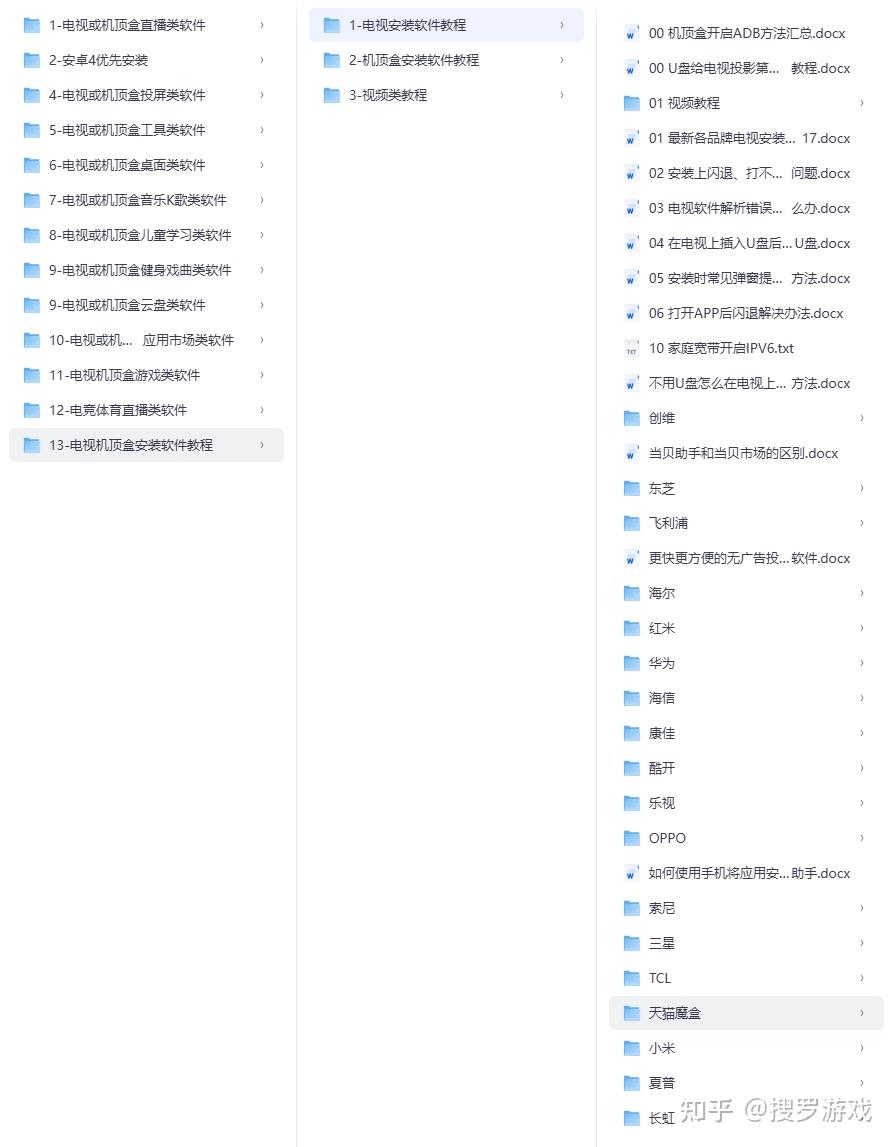Open folder 1-电视或机顶盒直播类软件
The height and width of the screenshot is (1147, 895).
coord(127,25)
